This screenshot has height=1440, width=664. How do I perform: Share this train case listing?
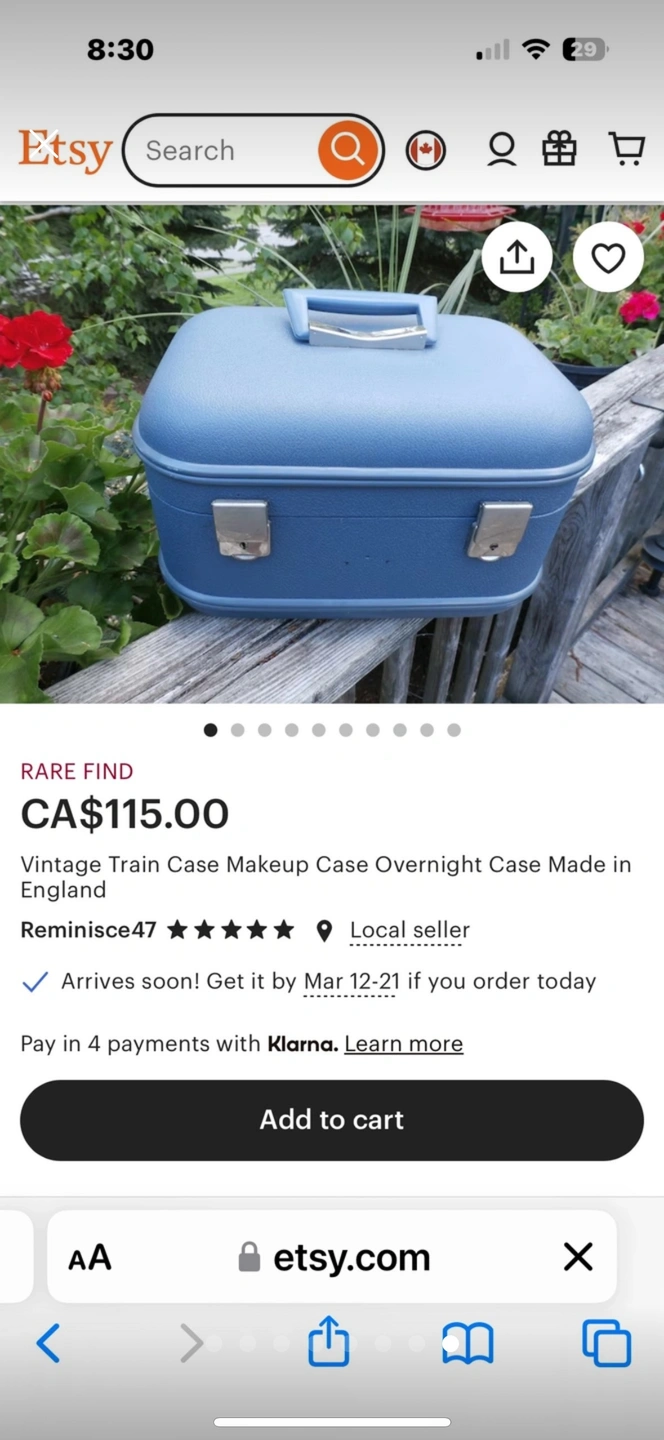pos(516,258)
